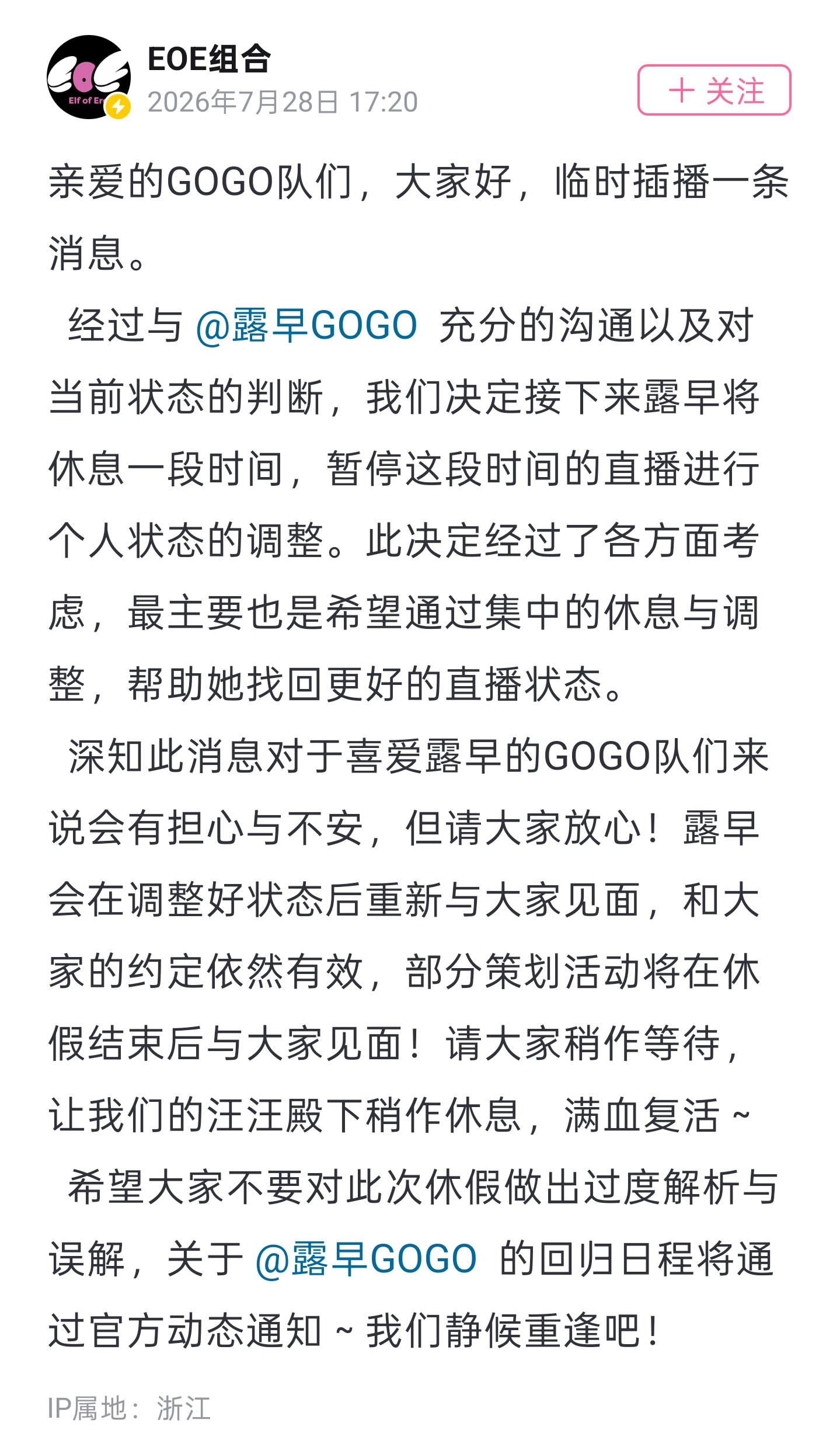
Task: Open the EOE组合 username
Action: (x=209, y=59)
